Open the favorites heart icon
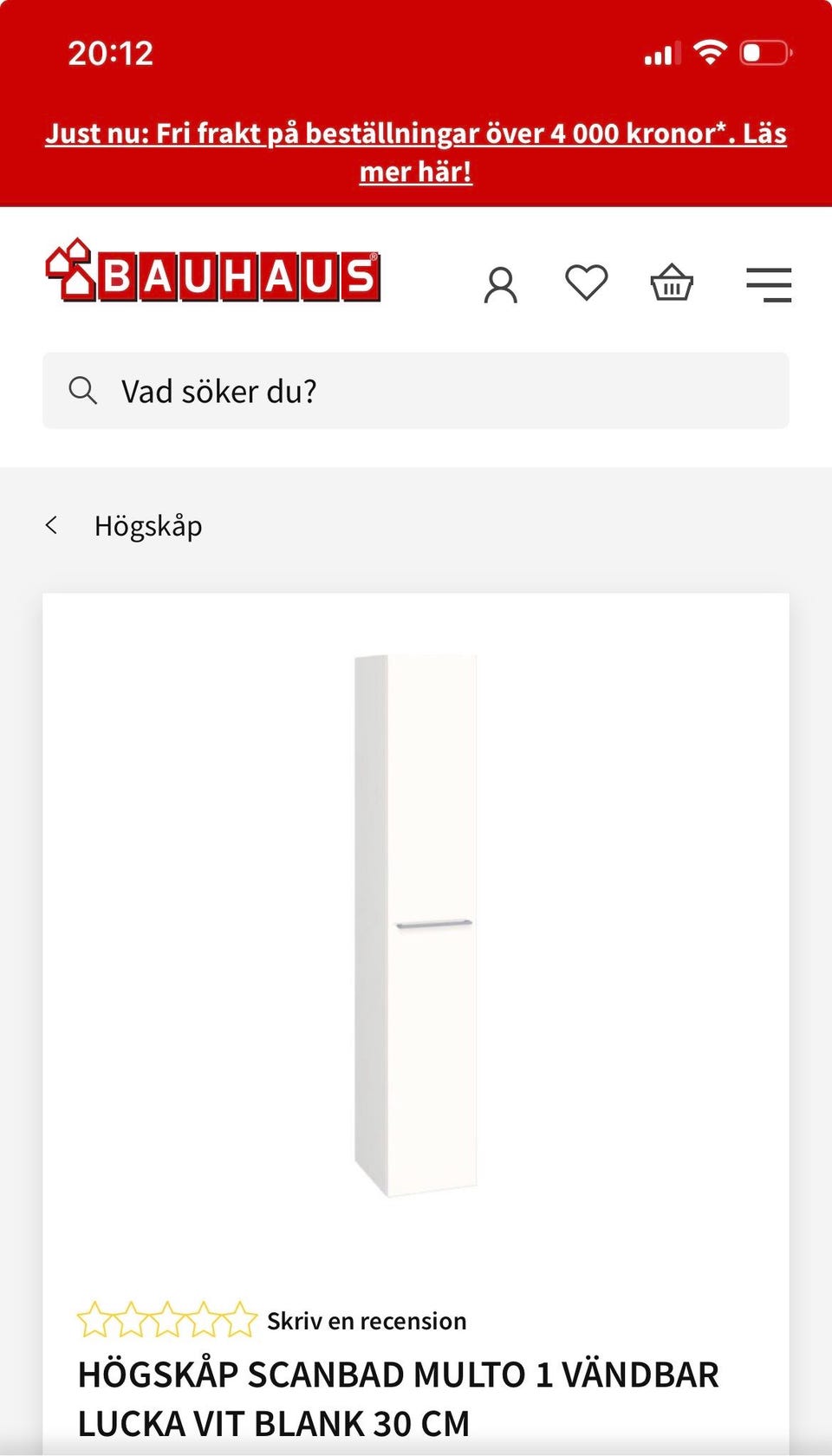 [587, 282]
